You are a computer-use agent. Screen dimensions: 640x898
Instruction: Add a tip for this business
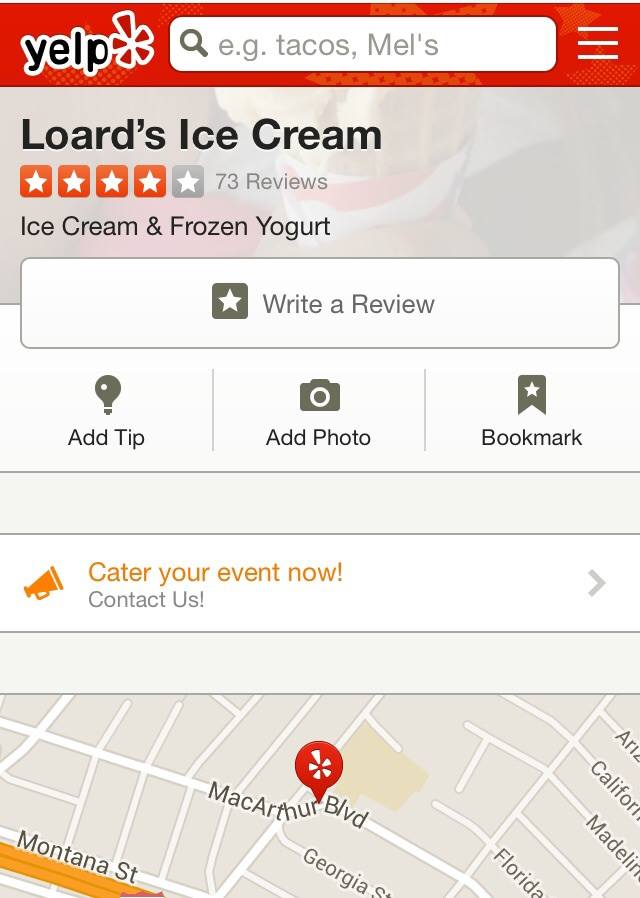click(107, 411)
